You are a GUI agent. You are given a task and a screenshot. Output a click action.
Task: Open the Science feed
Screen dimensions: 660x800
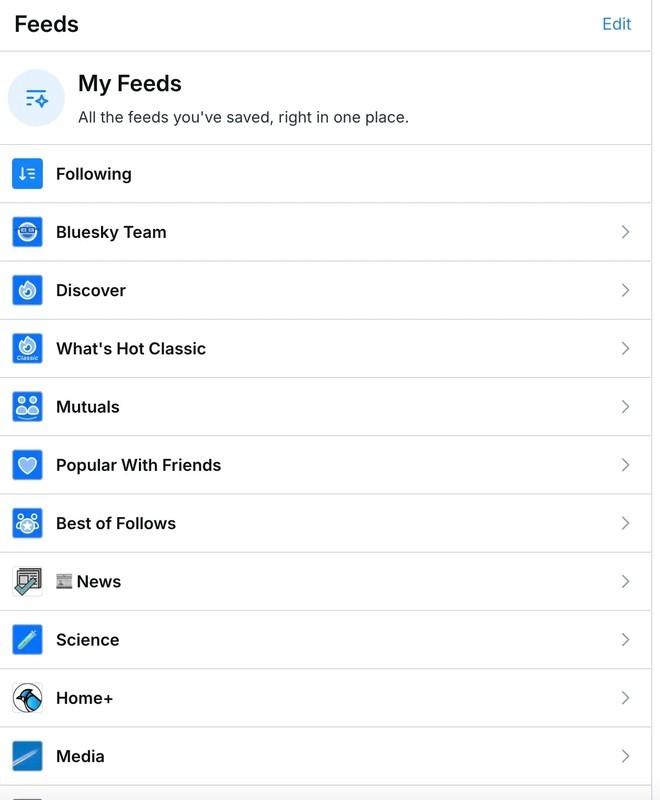click(x=88, y=640)
